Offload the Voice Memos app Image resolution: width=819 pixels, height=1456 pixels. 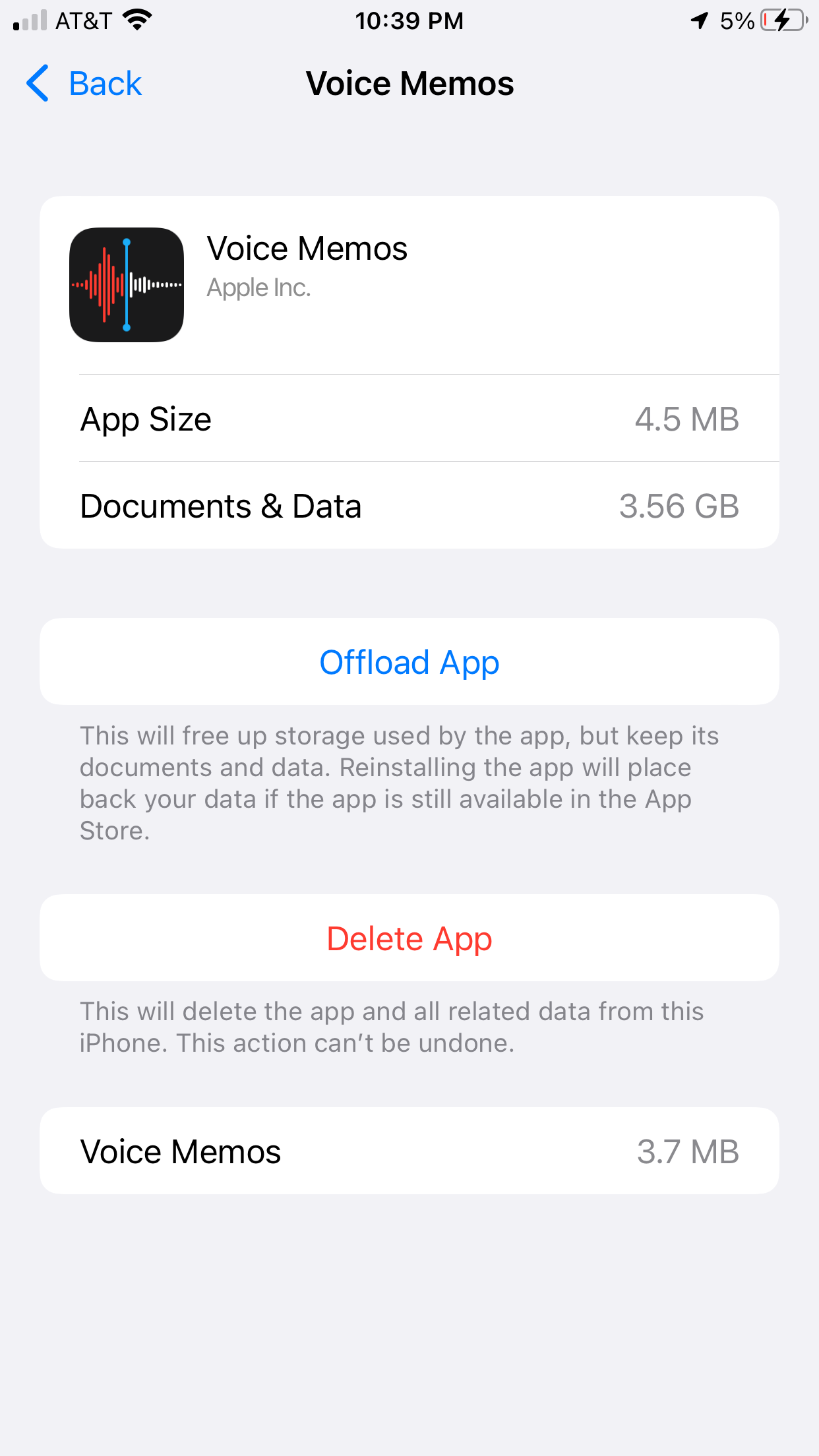pyautogui.click(x=409, y=661)
